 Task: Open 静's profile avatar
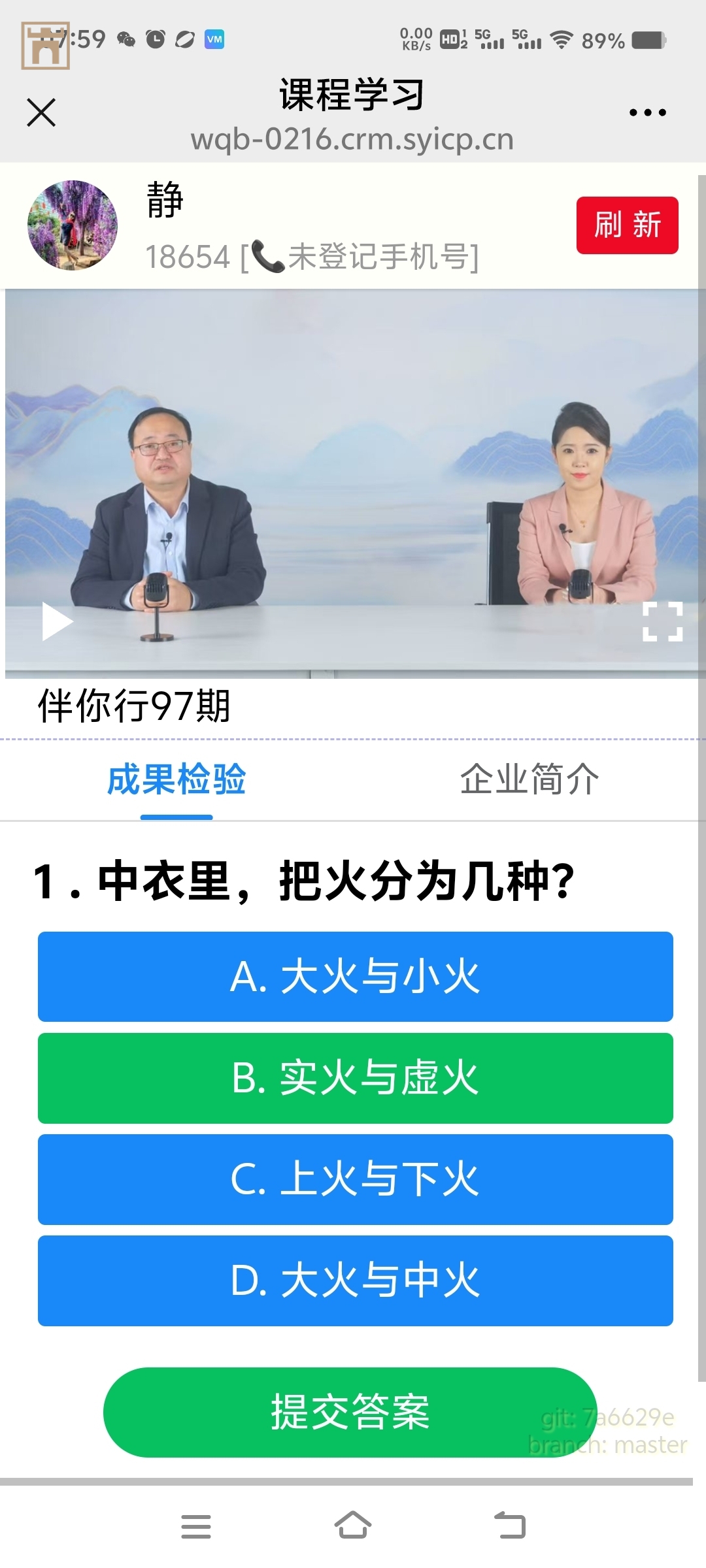(x=73, y=225)
